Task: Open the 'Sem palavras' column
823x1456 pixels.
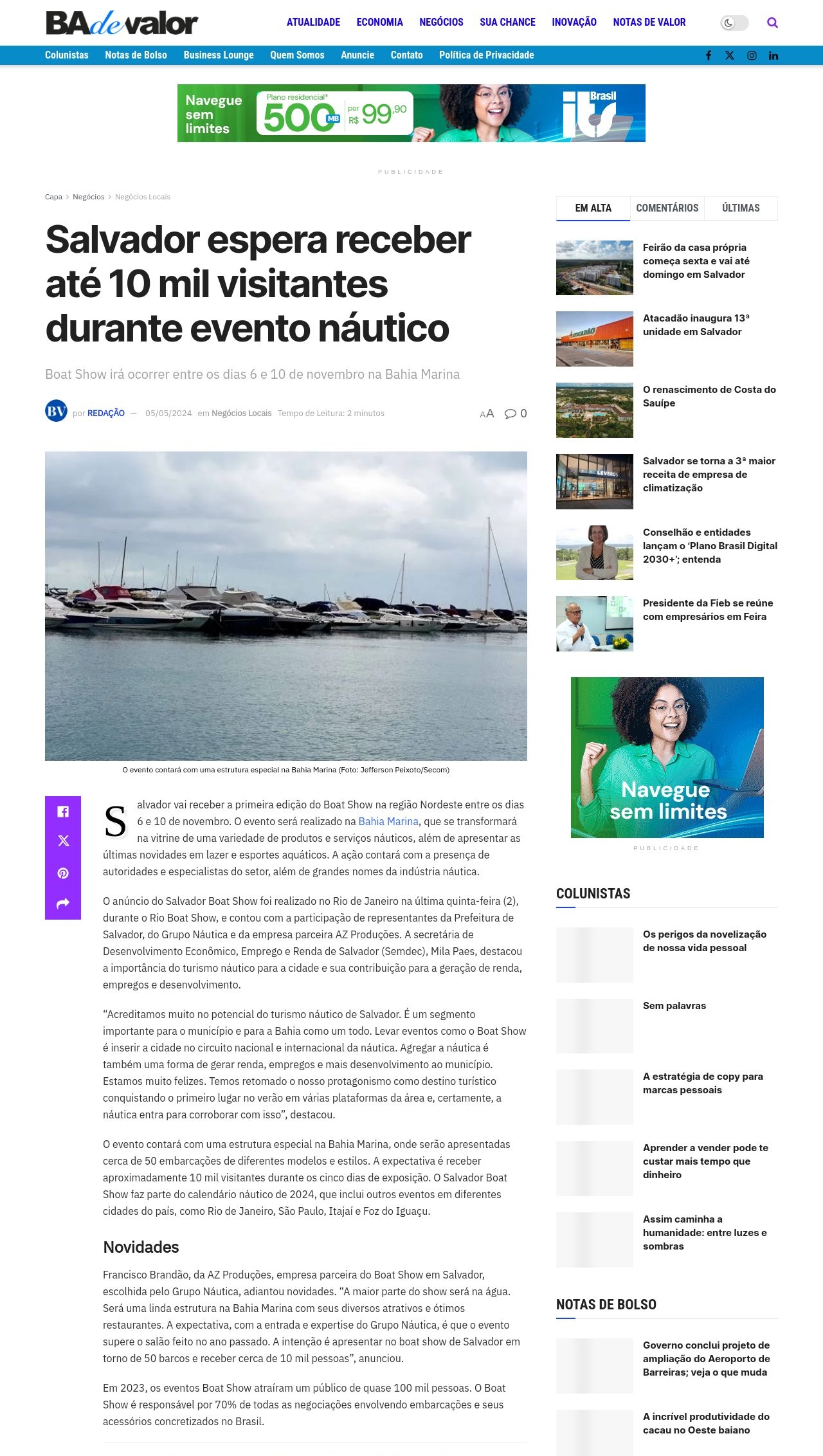Action: point(674,1006)
